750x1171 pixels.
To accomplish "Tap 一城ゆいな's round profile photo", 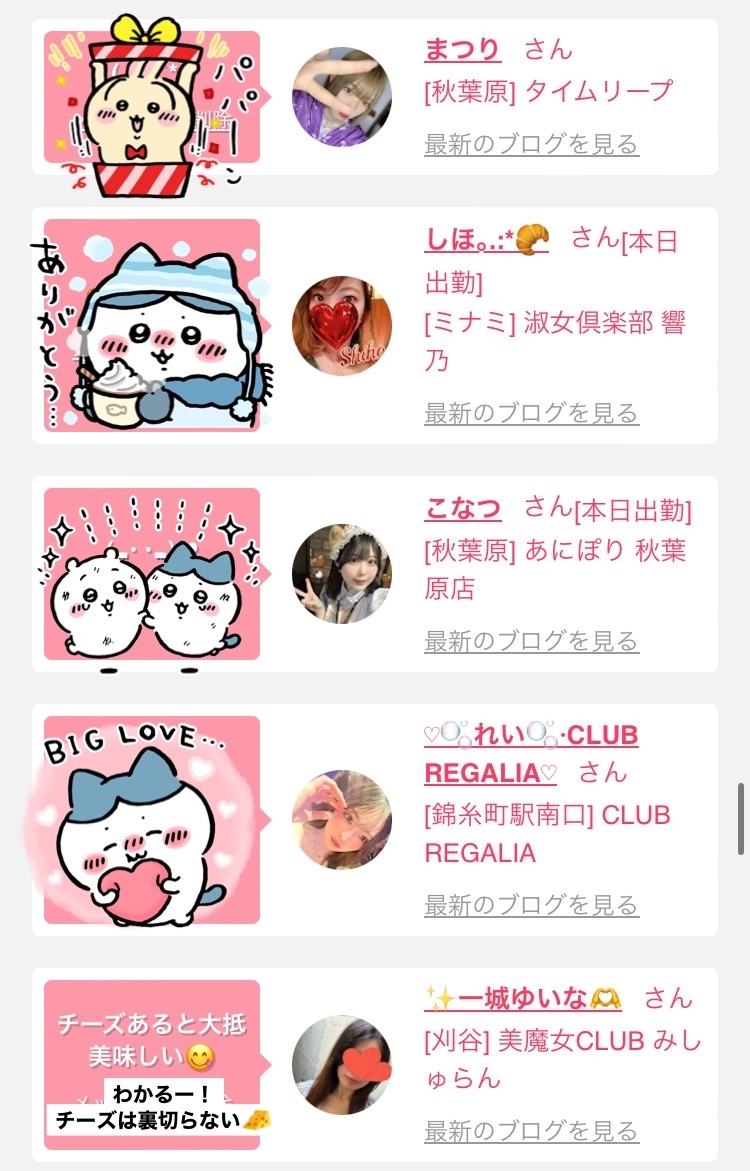I will pos(341,1065).
